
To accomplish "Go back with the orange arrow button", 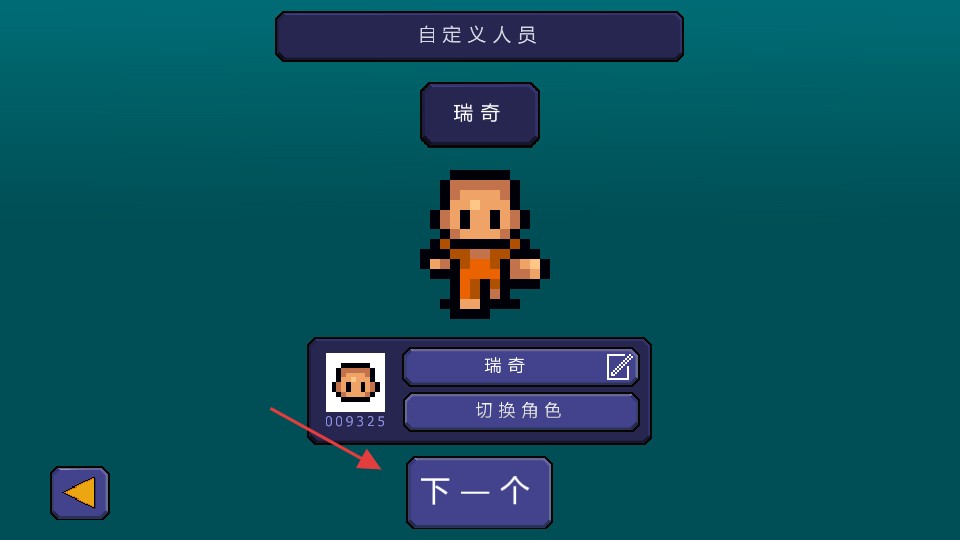I will click(80, 493).
